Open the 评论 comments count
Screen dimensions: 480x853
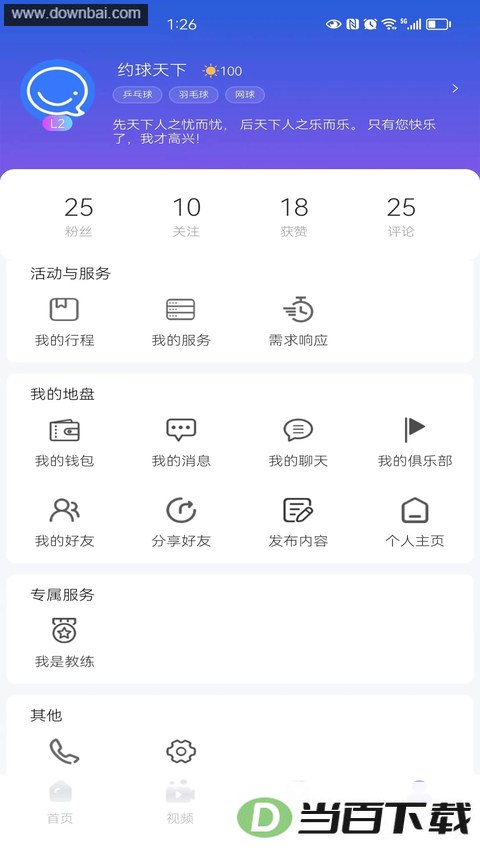click(401, 217)
